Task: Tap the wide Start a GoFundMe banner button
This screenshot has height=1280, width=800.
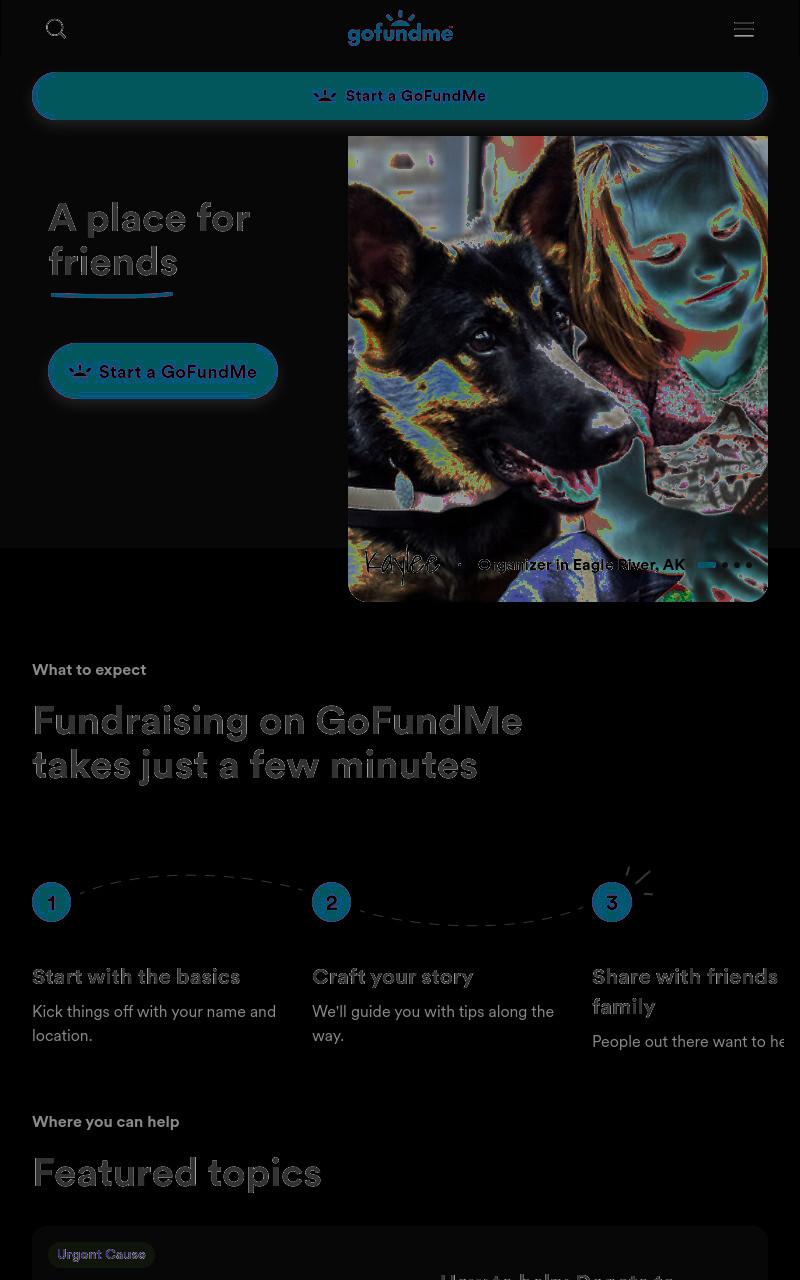Action: point(400,96)
